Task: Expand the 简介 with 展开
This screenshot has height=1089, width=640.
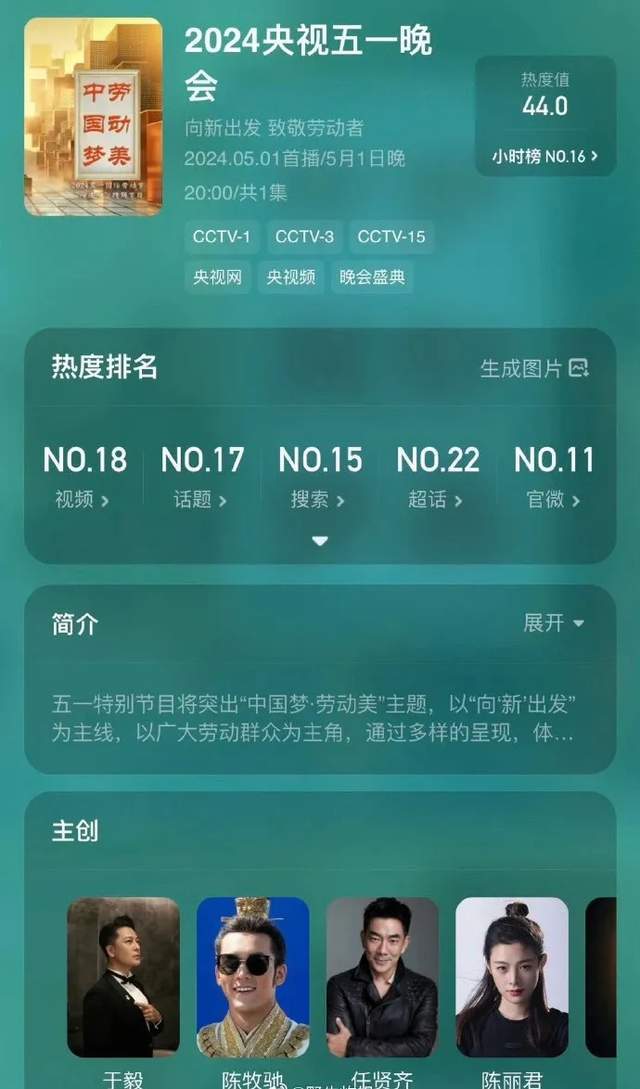Action: point(553,623)
